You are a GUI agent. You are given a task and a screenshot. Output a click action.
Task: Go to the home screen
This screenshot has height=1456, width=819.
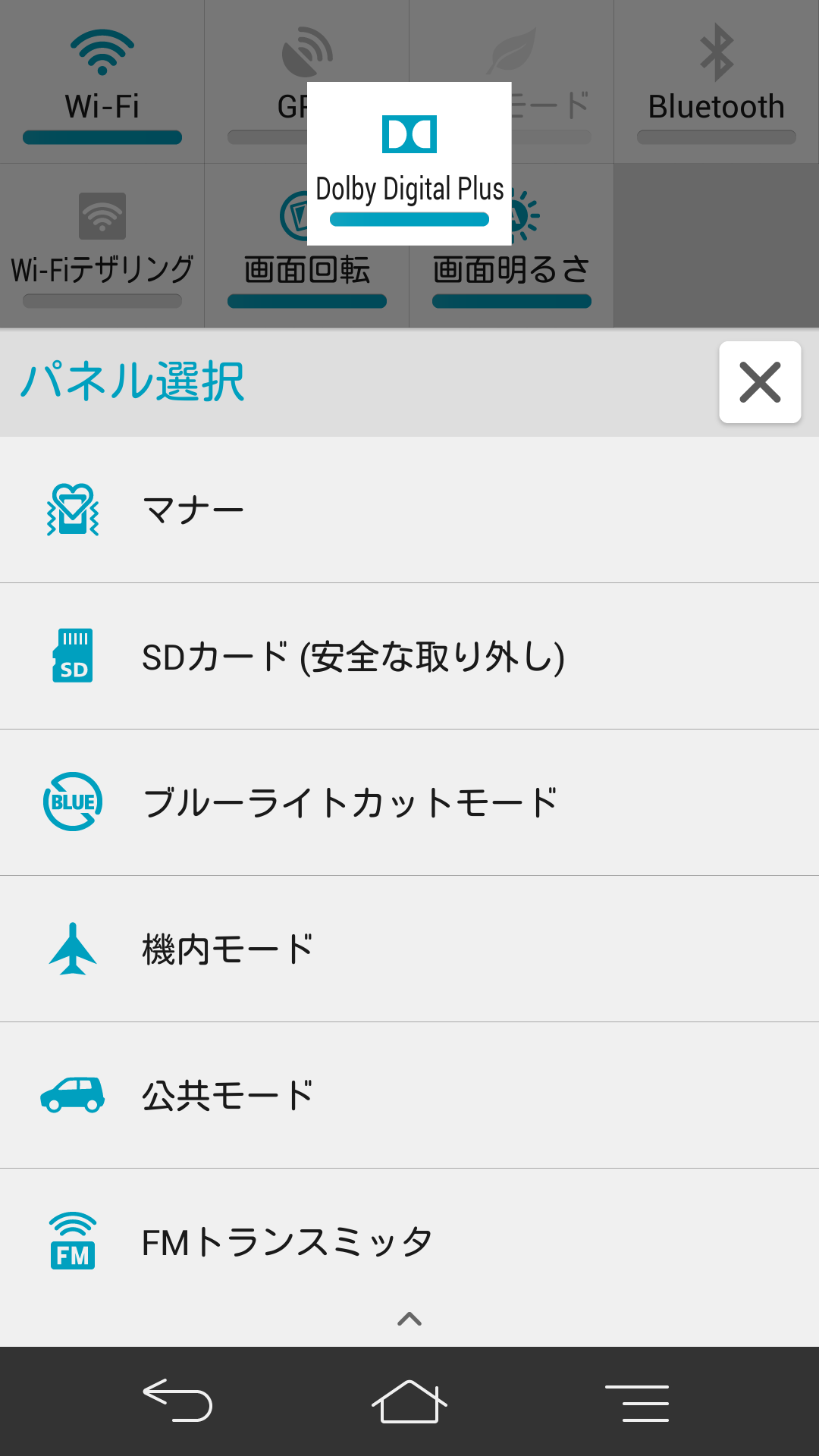pos(409,1401)
